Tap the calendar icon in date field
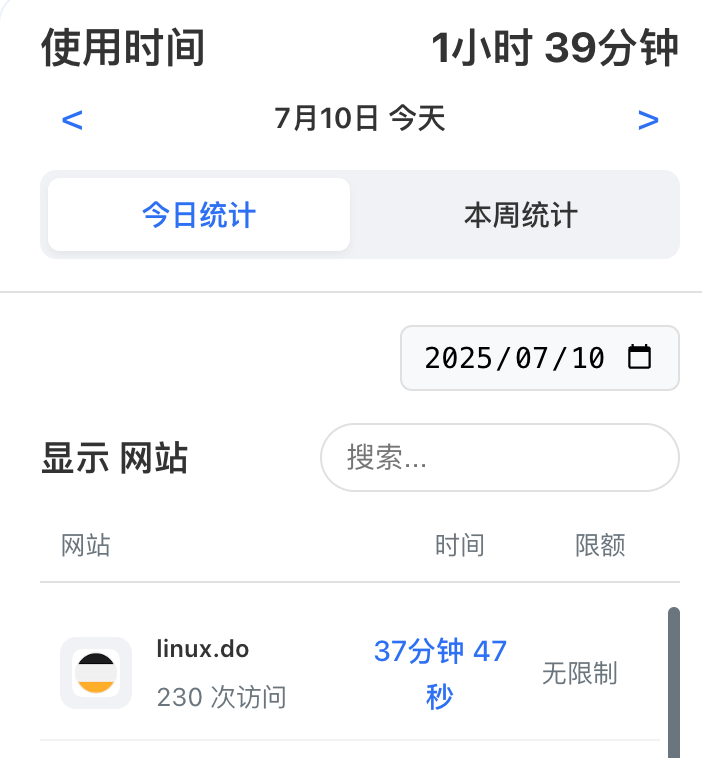702x758 pixels. pyautogui.click(x=639, y=357)
